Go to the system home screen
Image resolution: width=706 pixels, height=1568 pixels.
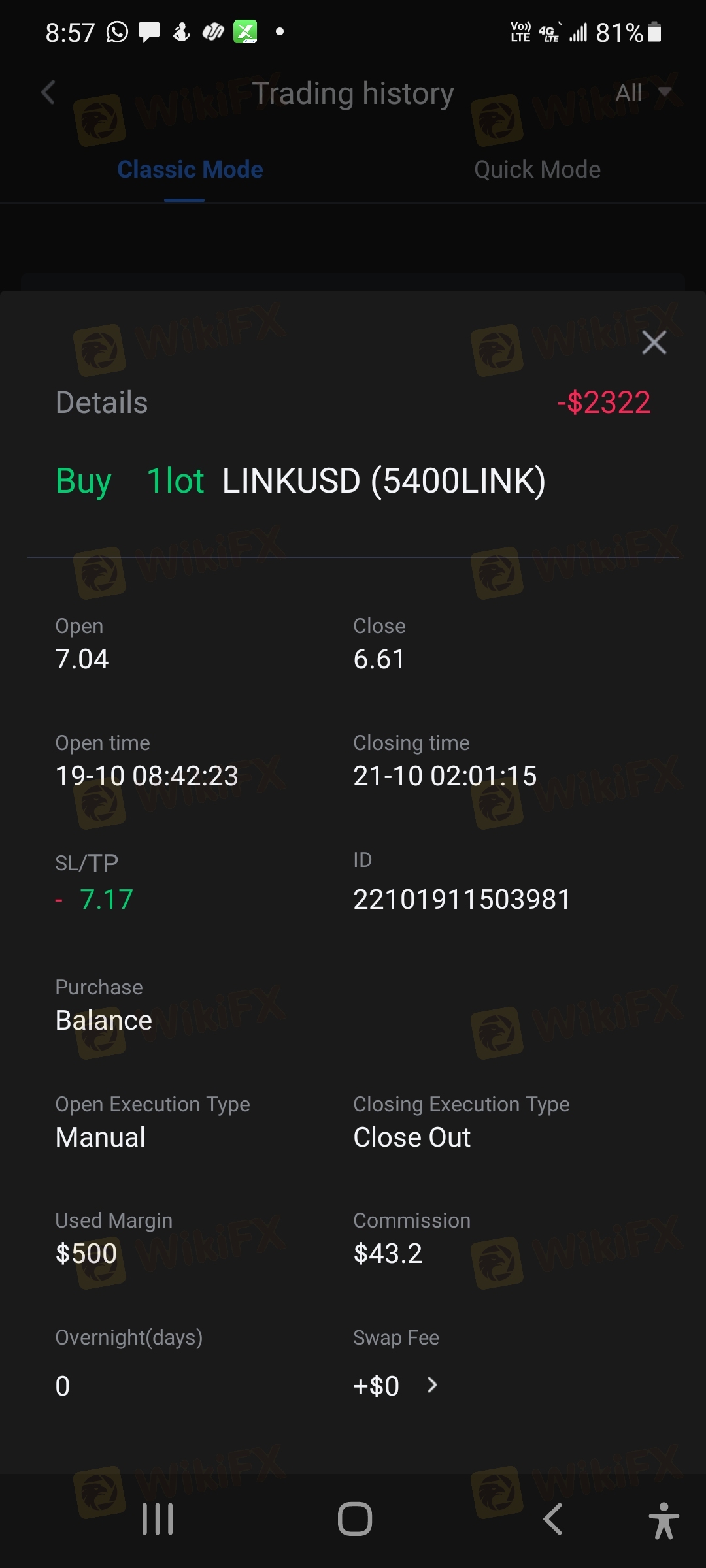click(x=355, y=1519)
